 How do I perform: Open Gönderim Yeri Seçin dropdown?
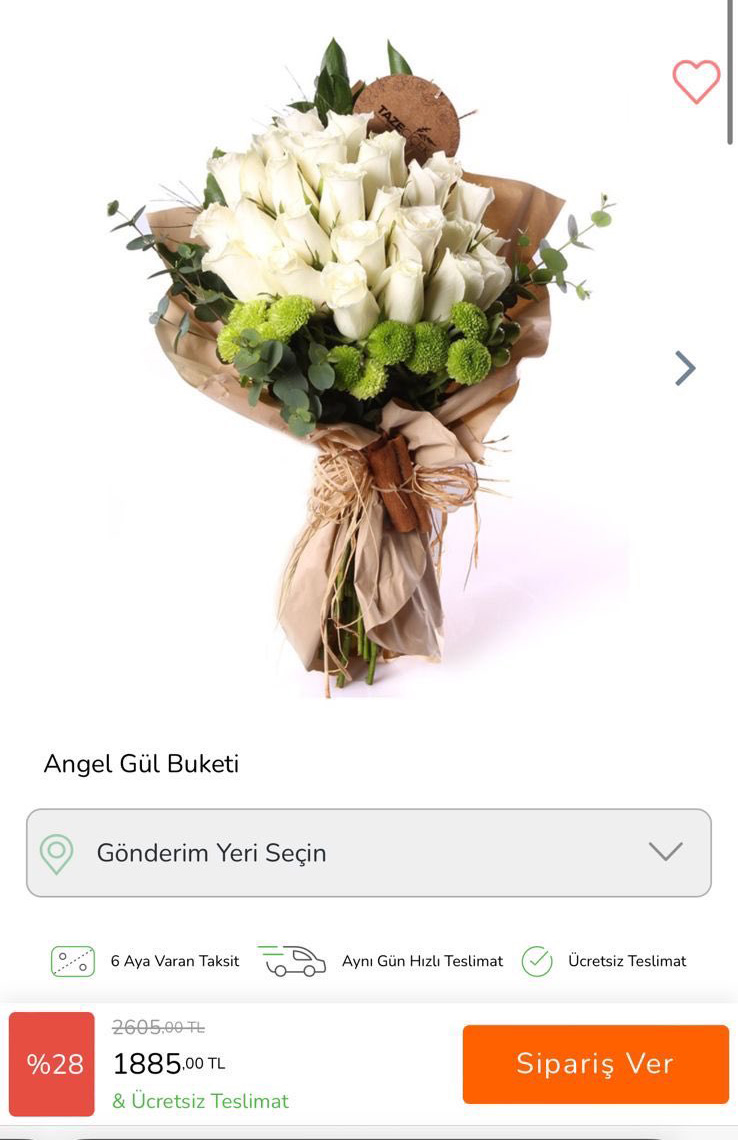368,853
